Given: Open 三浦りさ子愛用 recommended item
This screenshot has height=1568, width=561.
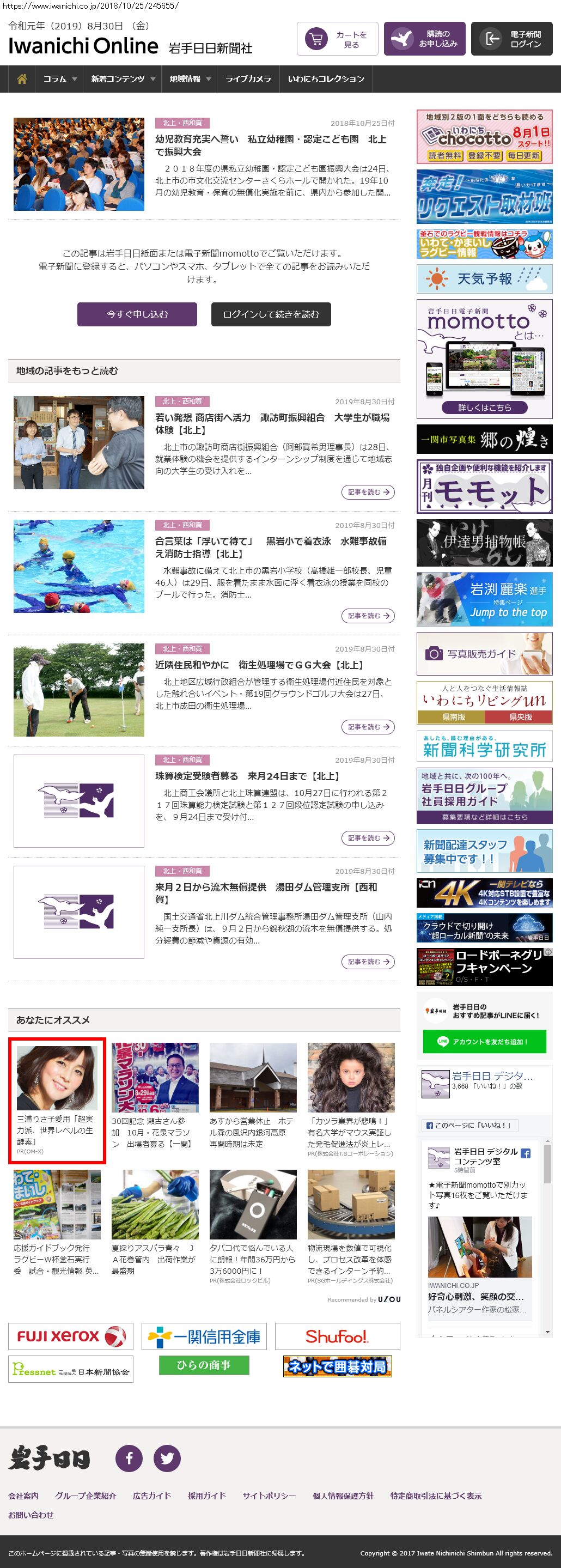Looking at the screenshot, I should click(57, 1100).
